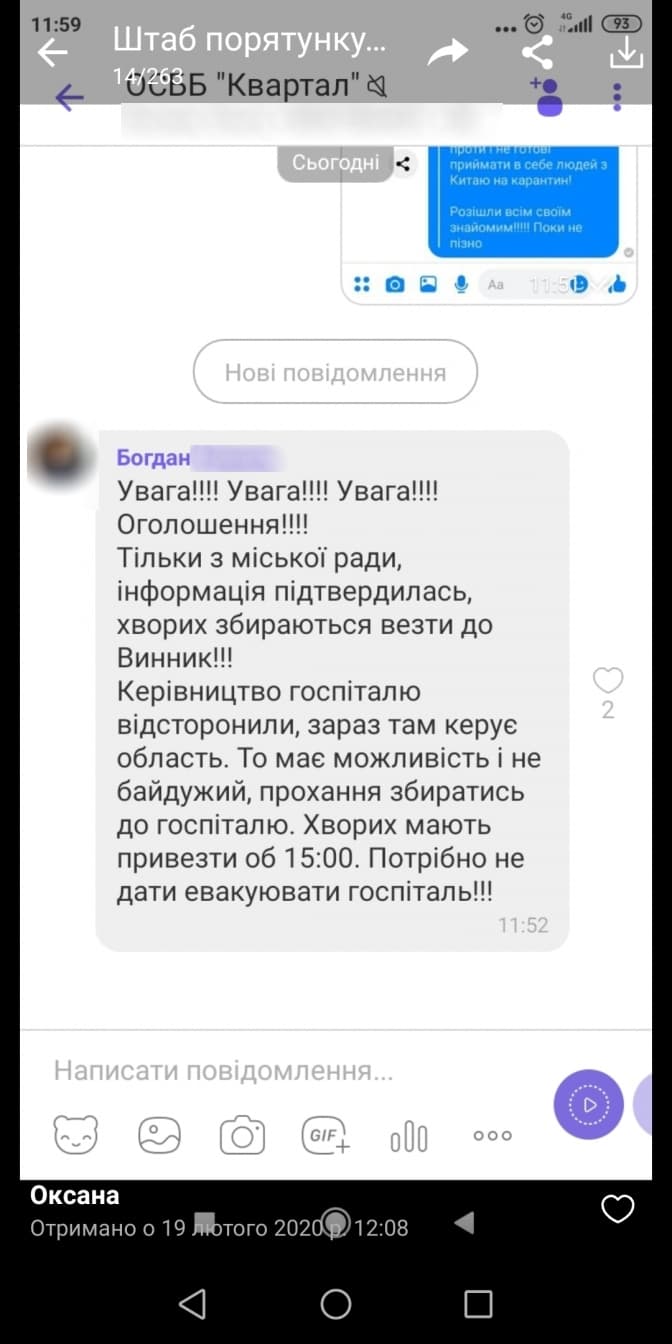Tap the system home button
672x1344 pixels.
tap(336, 1303)
